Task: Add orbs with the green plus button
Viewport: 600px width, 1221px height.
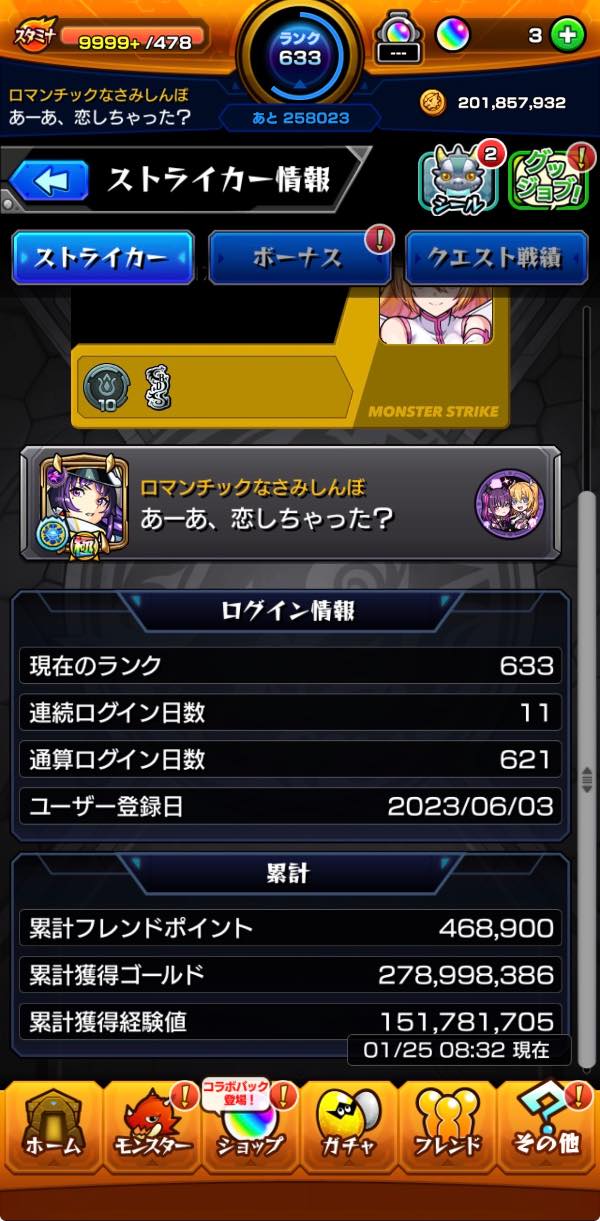Action: (x=568, y=36)
